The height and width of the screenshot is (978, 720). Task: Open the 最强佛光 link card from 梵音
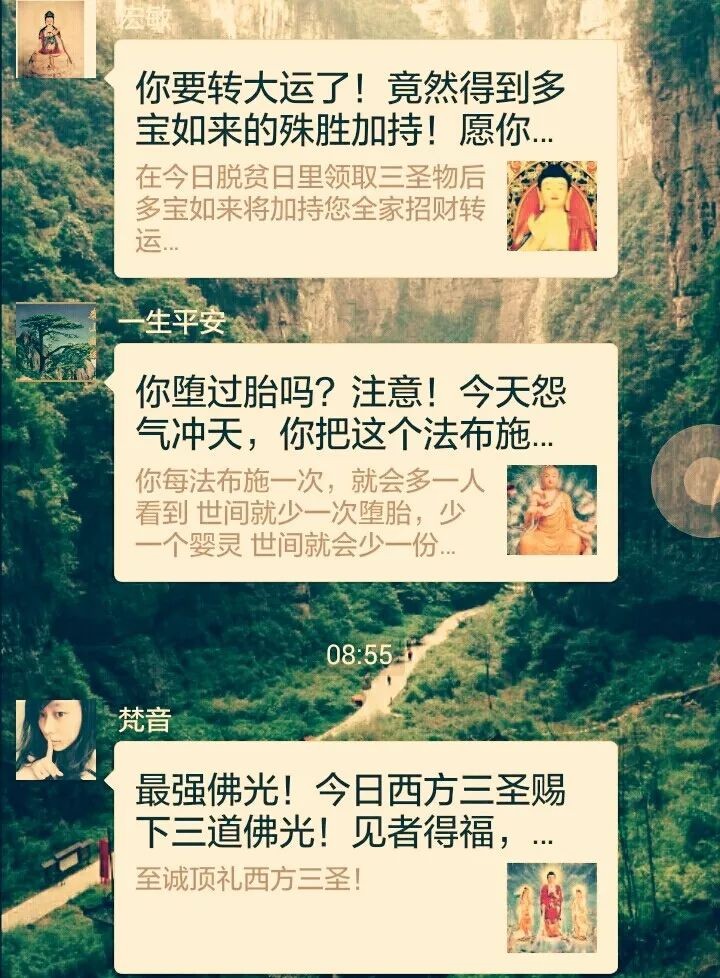click(365, 855)
